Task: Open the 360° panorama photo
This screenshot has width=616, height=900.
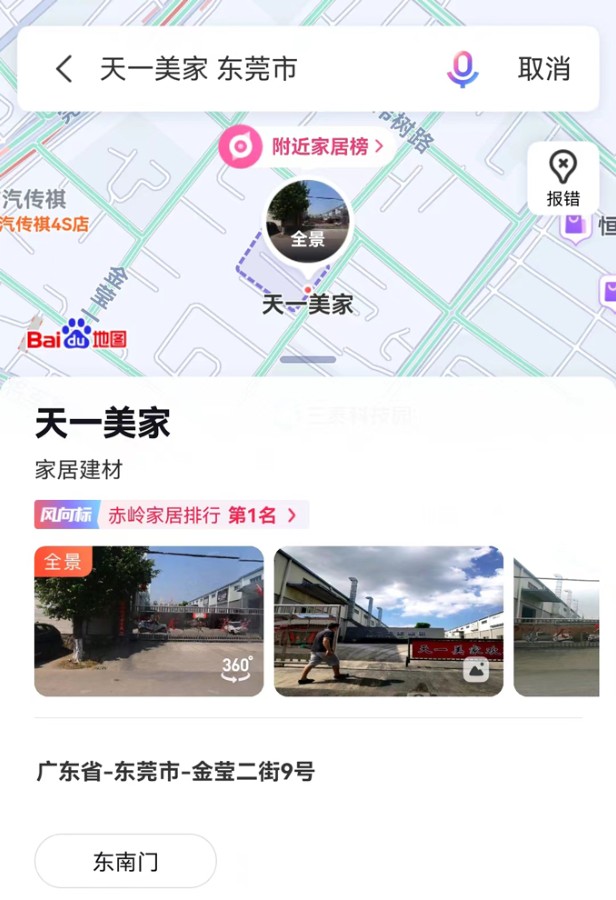Action: [x=149, y=621]
